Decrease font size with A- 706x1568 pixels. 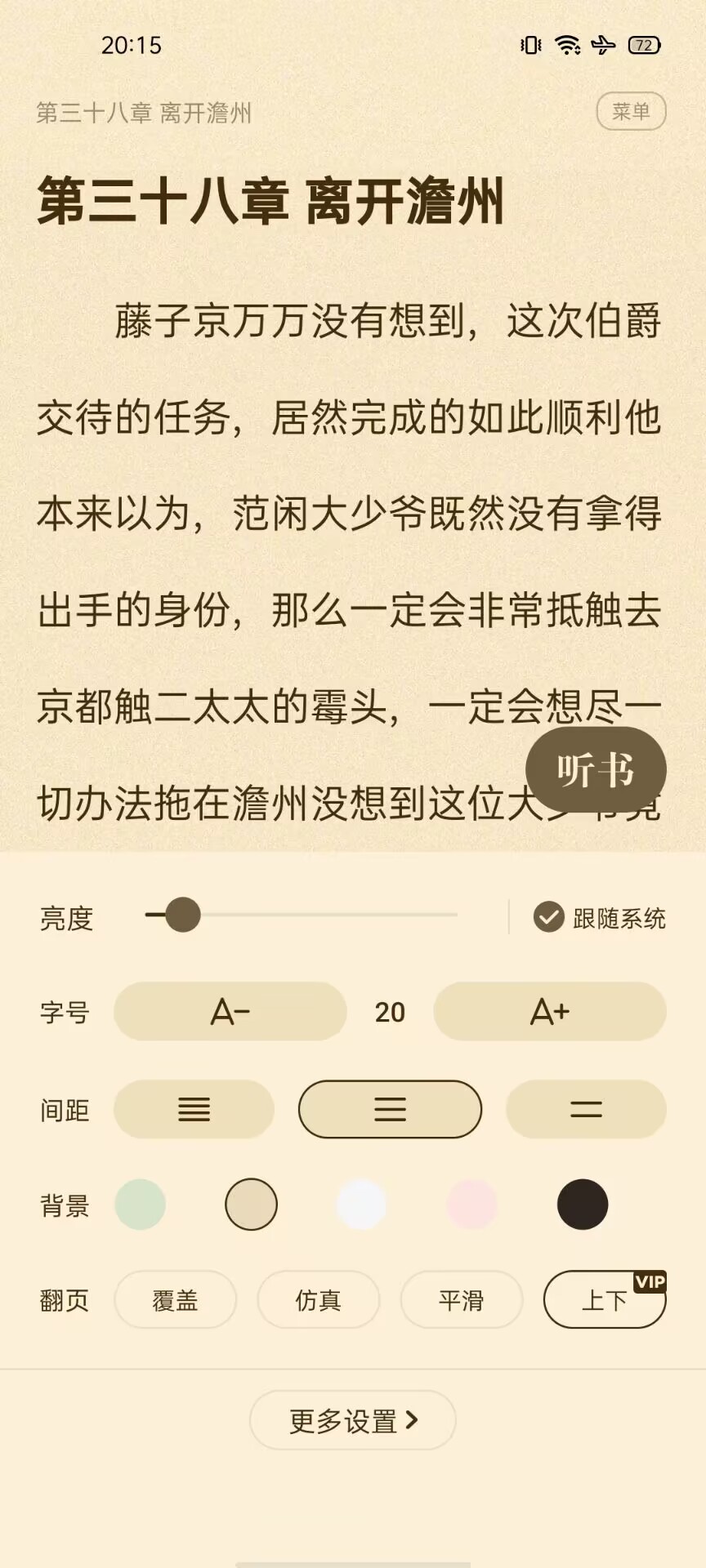pyautogui.click(x=230, y=1012)
